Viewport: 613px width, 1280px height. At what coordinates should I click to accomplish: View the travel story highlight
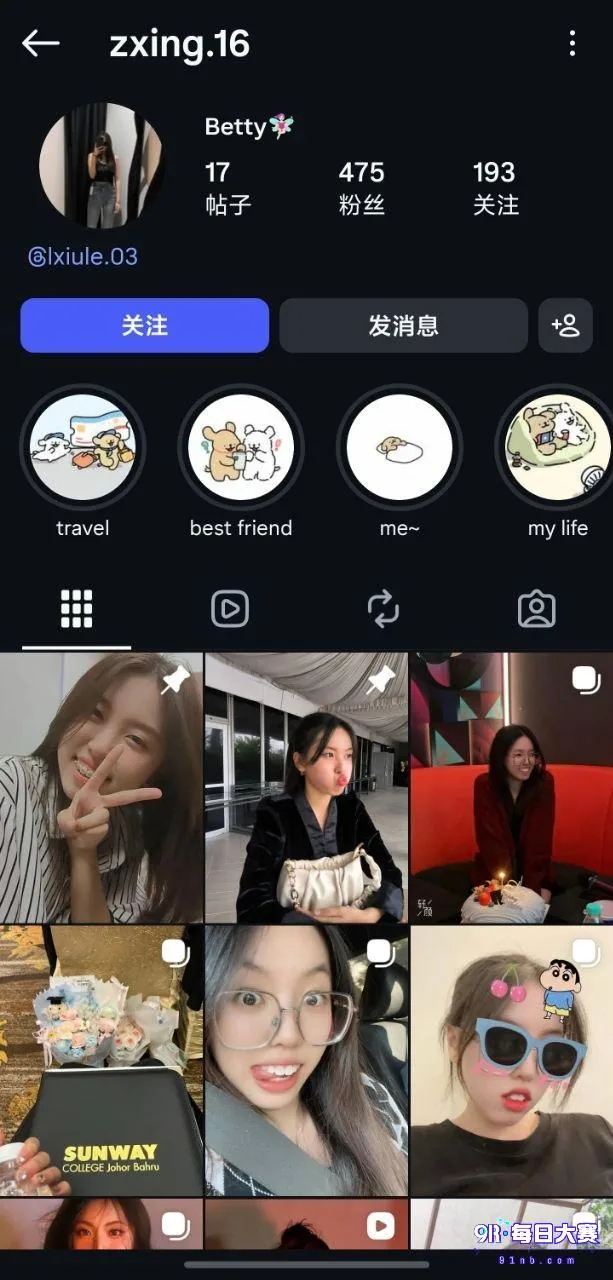[83, 447]
